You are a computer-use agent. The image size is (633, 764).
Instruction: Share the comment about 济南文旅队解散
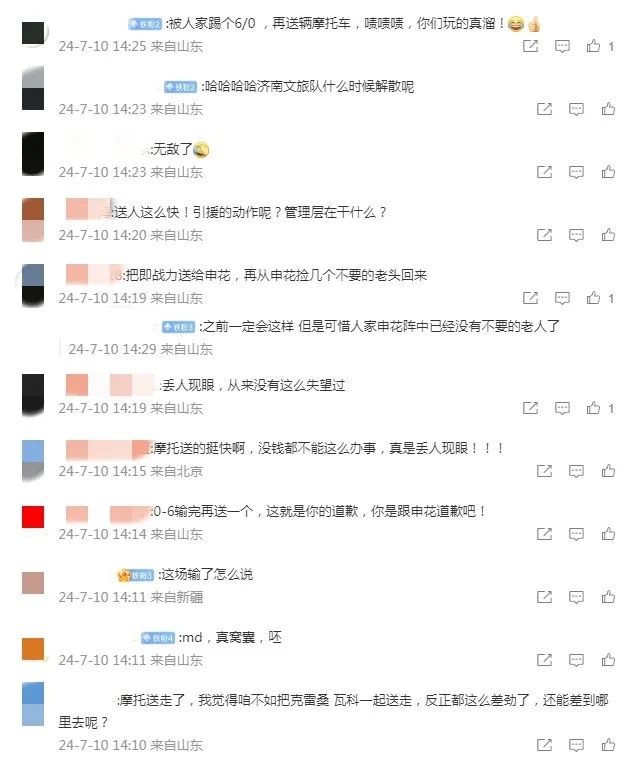pos(545,109)
